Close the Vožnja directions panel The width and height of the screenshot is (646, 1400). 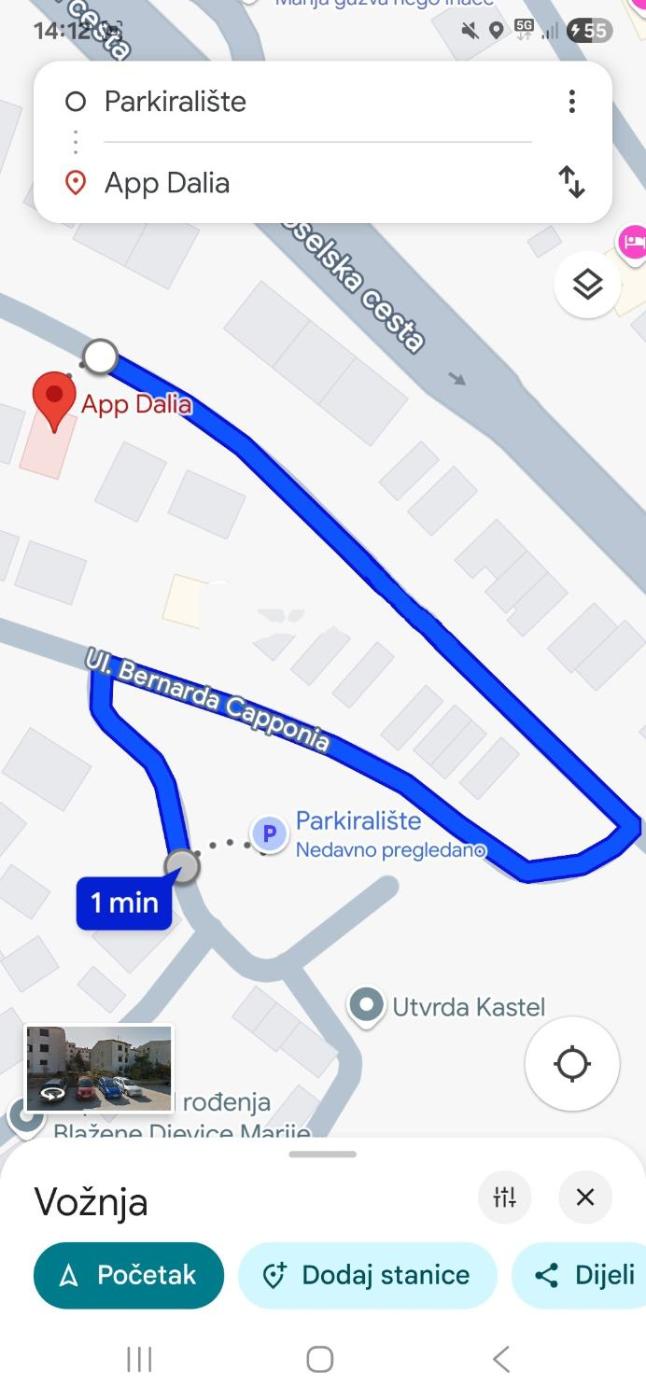point(585,1197)
